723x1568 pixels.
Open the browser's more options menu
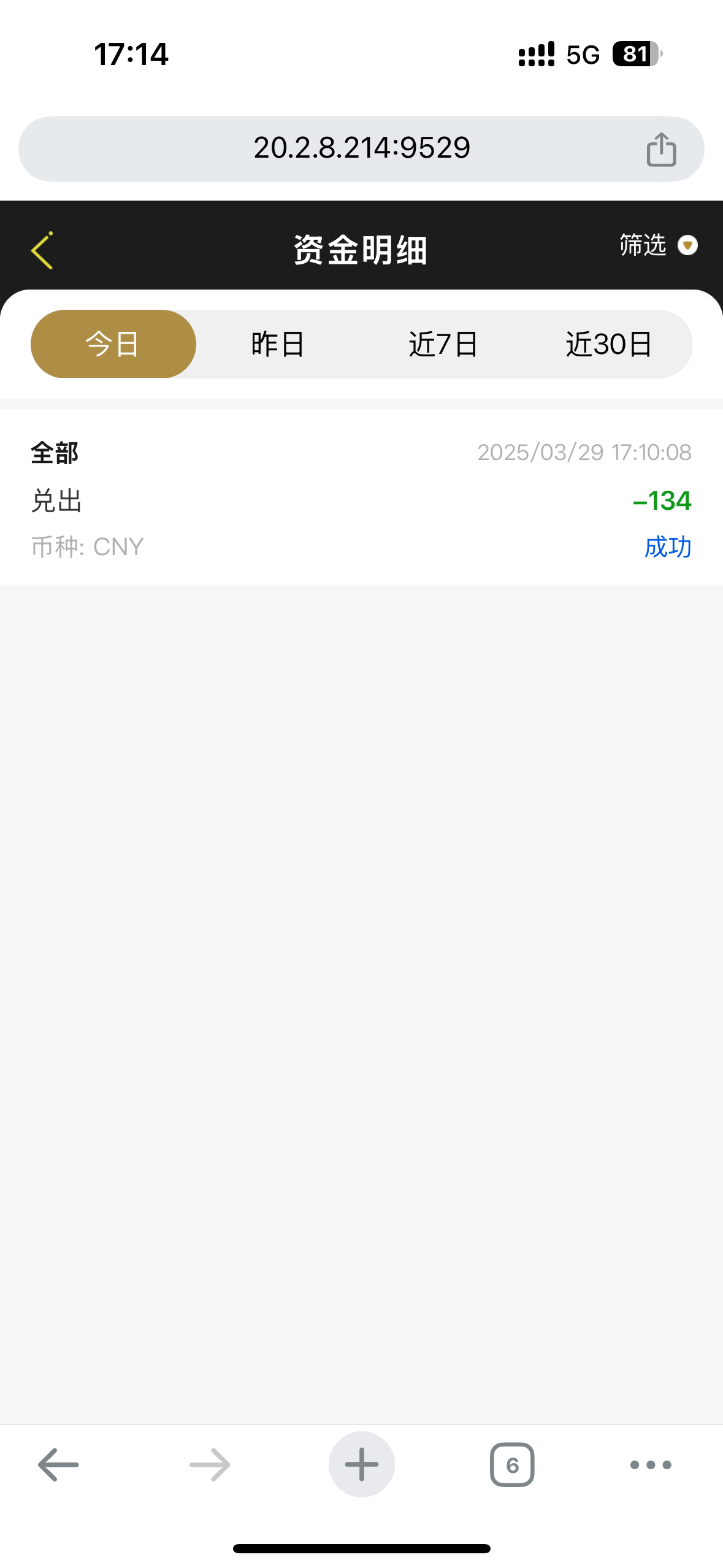point(651,1465)
